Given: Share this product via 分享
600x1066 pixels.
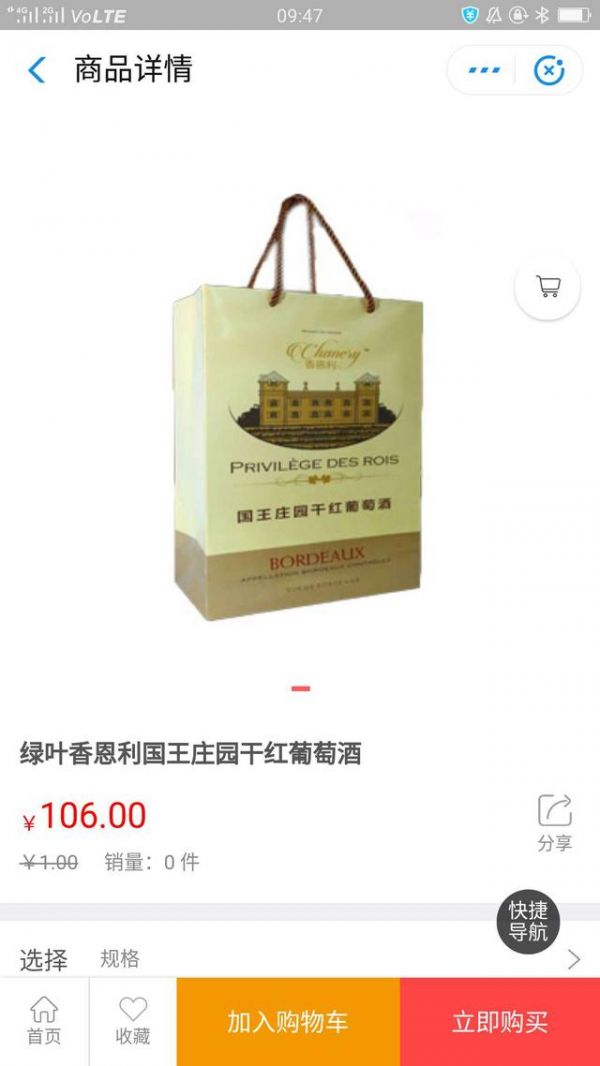Looking at the screenshot, I should [554, 822].
